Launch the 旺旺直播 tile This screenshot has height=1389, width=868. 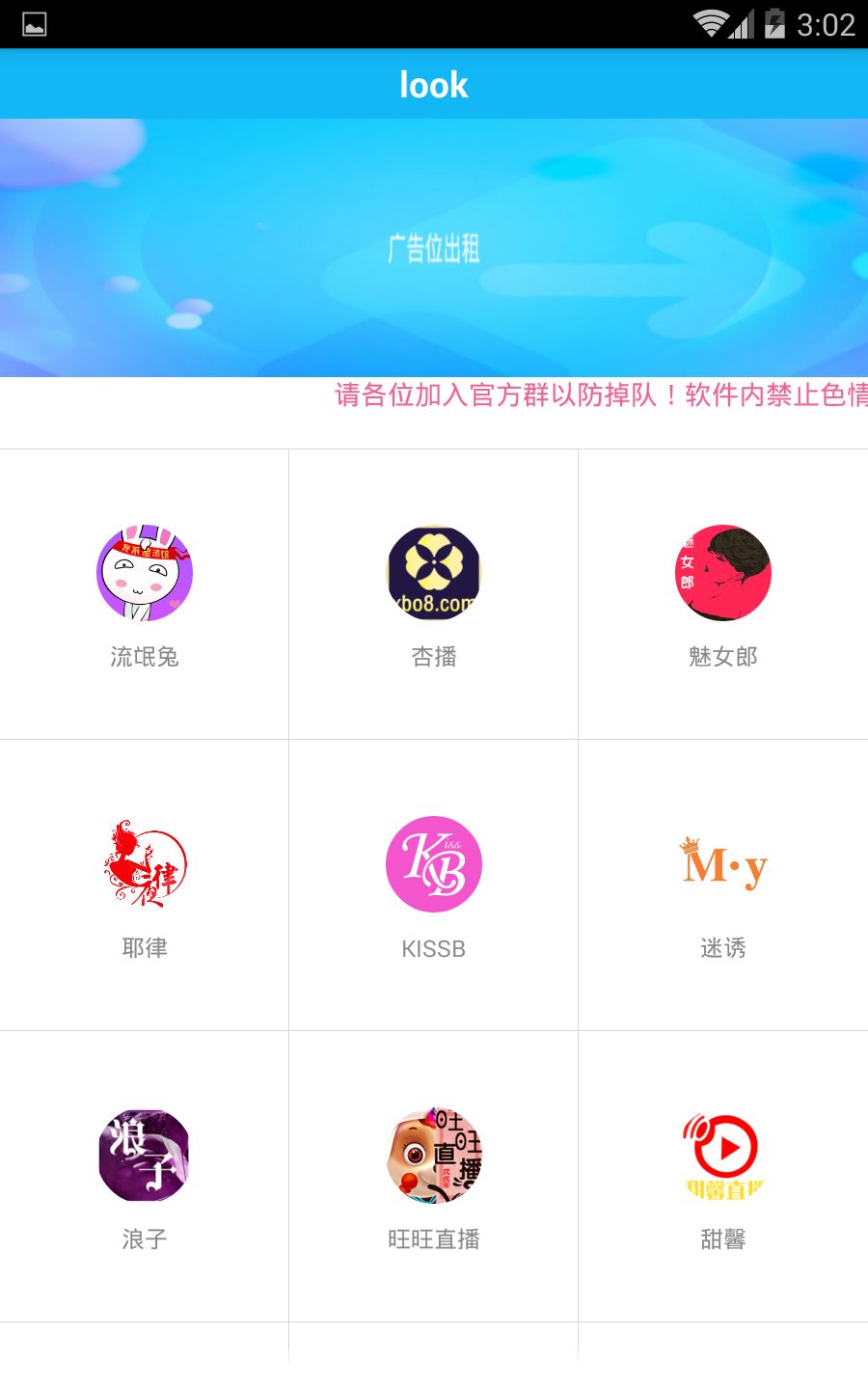pos(434,1177)
